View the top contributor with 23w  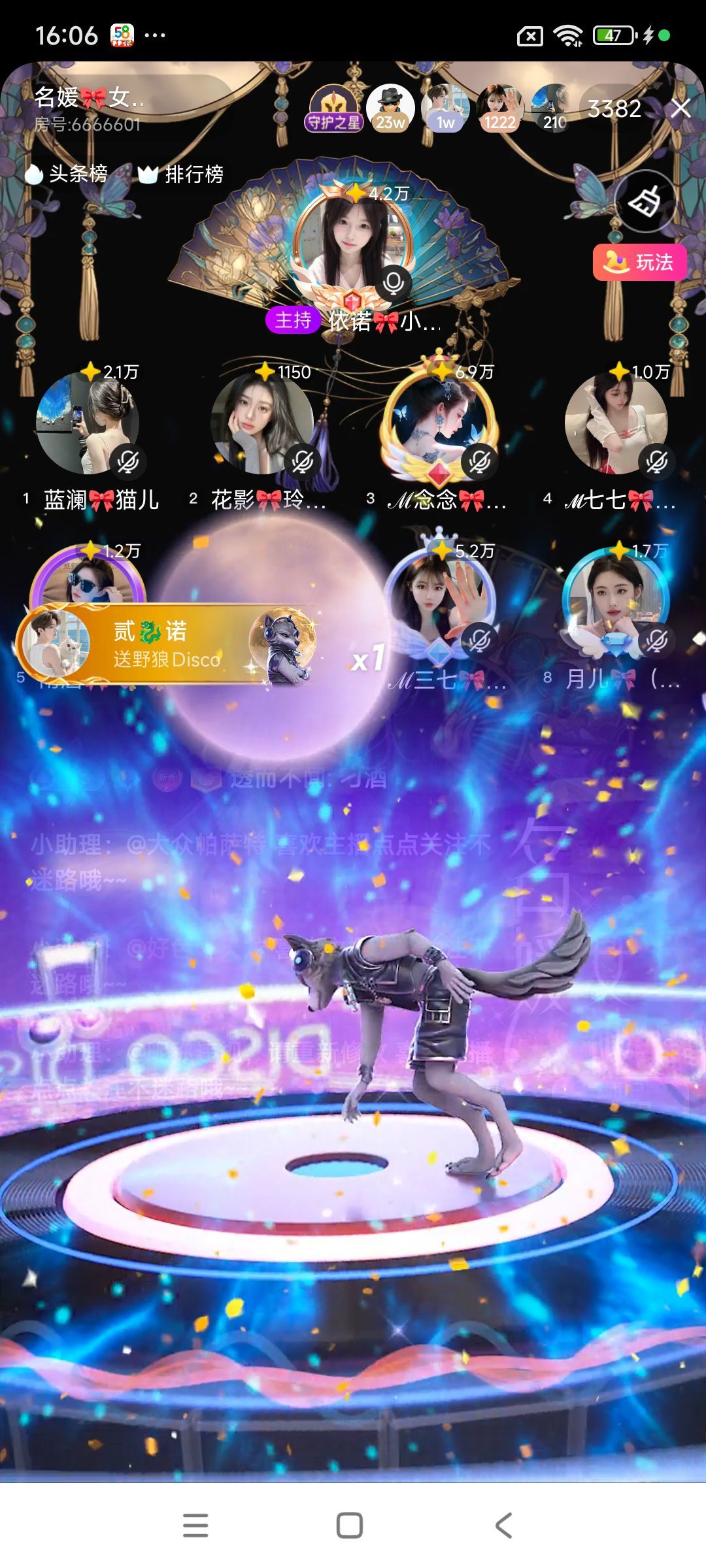(x=390, y=108)
